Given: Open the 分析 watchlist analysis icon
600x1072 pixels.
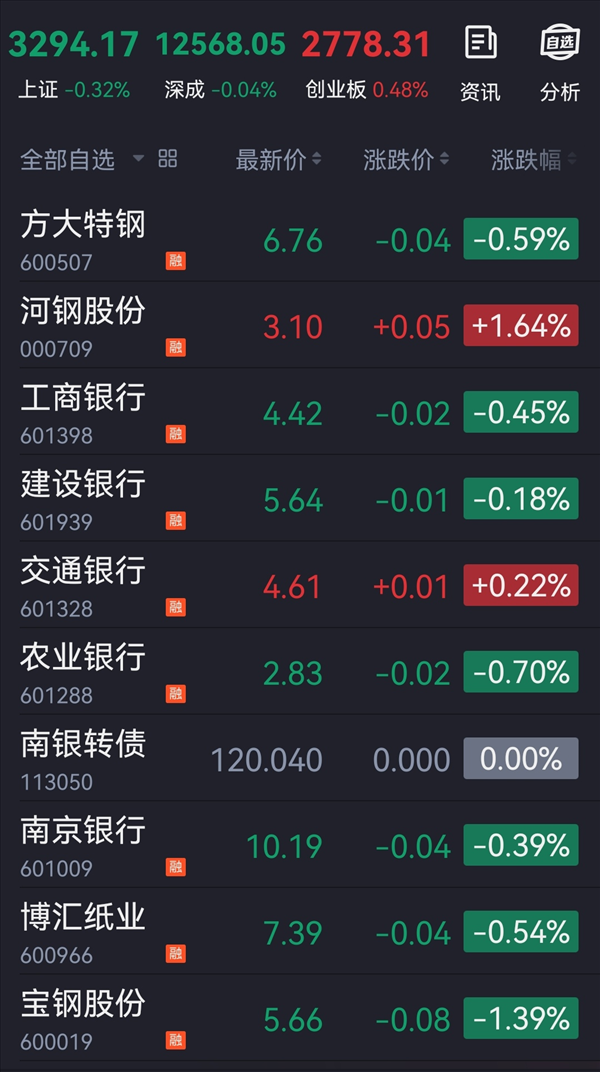Looking at the screenshot, I should point(560,63).
